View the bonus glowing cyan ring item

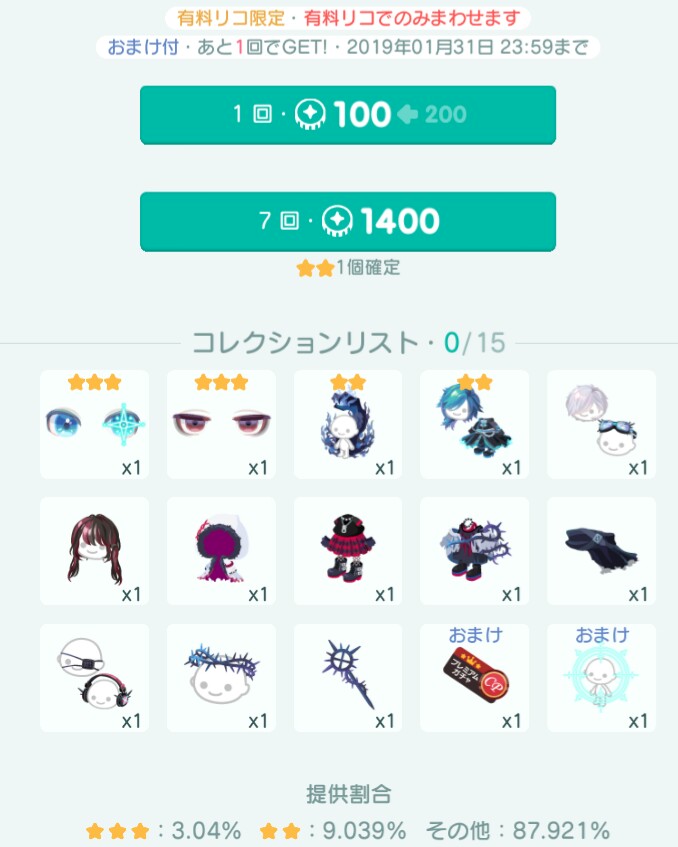click(x=601, y=678)
